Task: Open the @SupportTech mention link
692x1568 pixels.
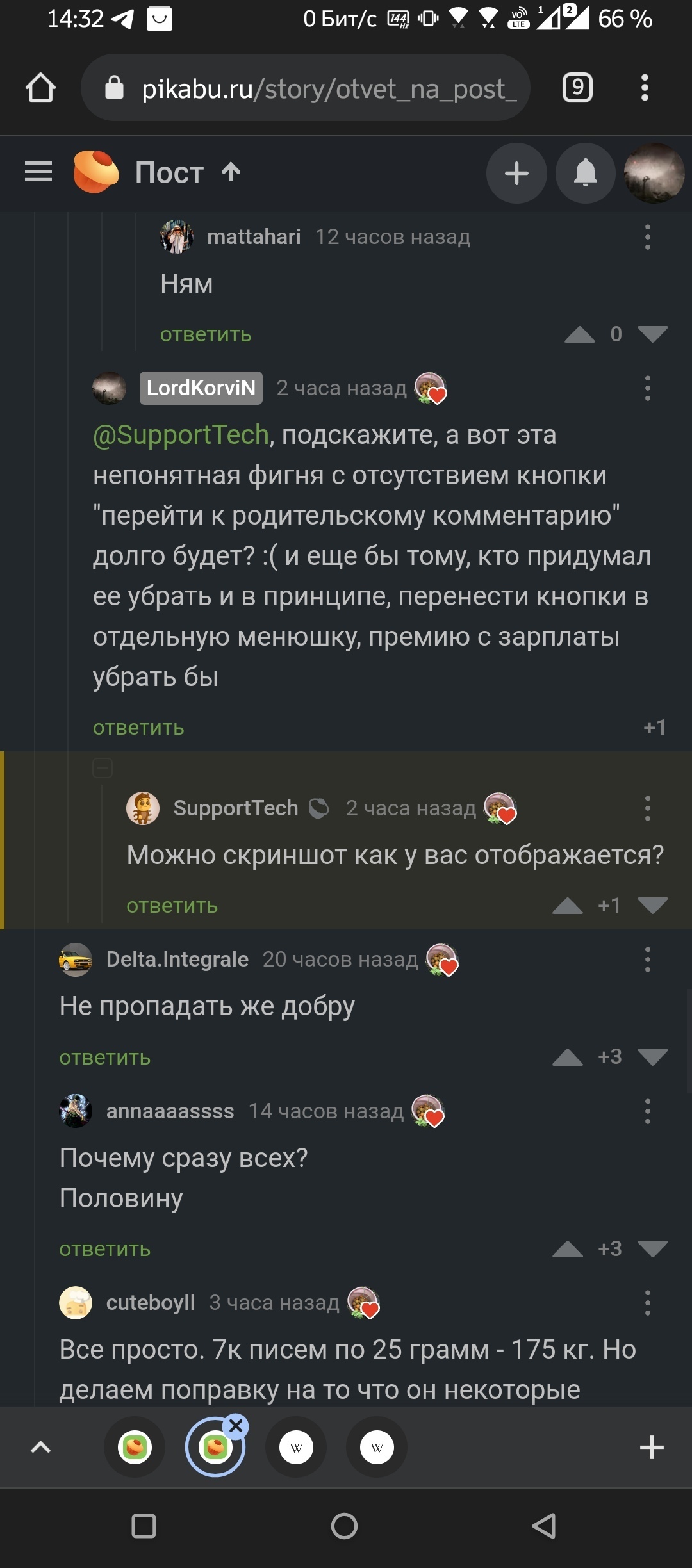Action: (x=181, y=435)
